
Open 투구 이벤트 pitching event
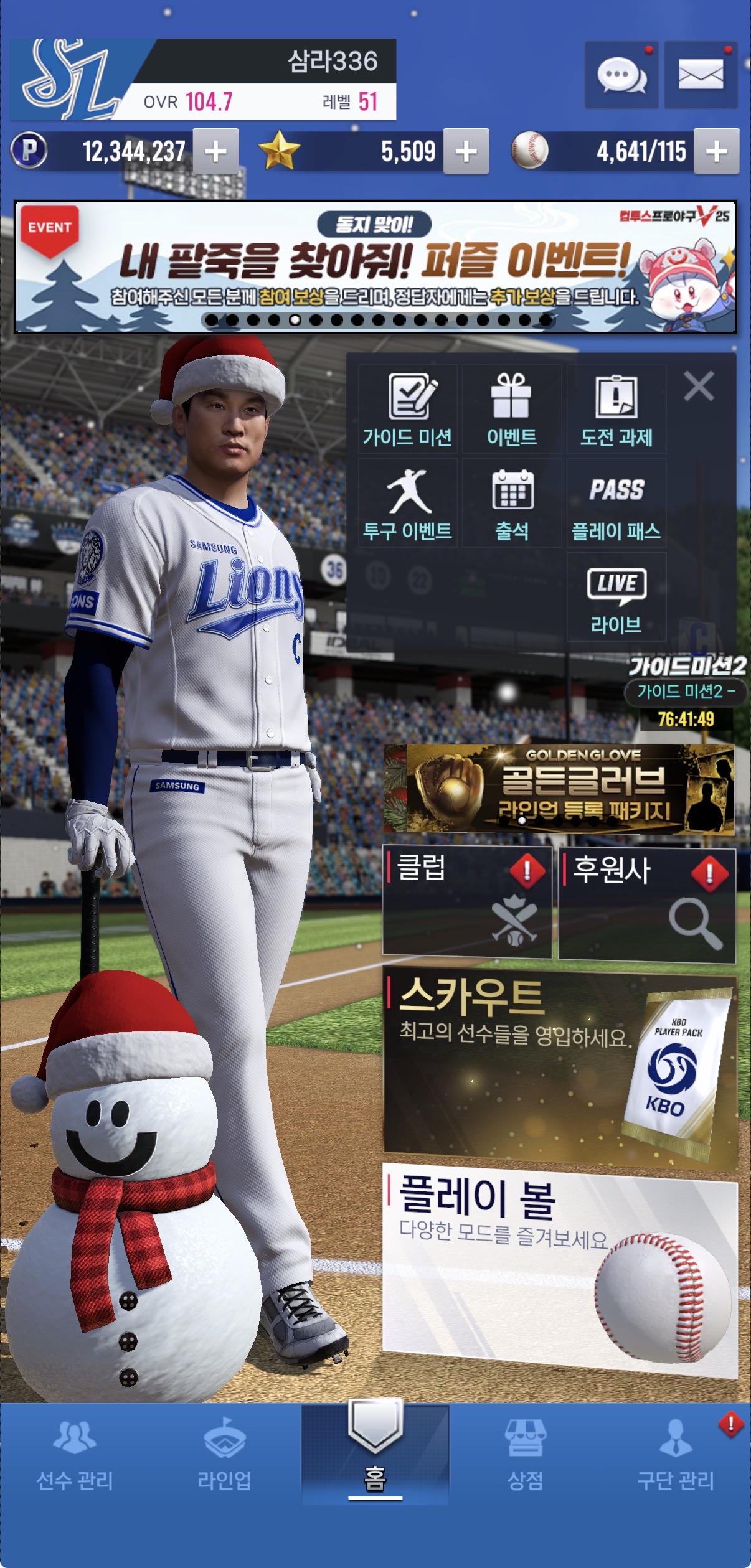pyautogui.click(x=407, y=504)
